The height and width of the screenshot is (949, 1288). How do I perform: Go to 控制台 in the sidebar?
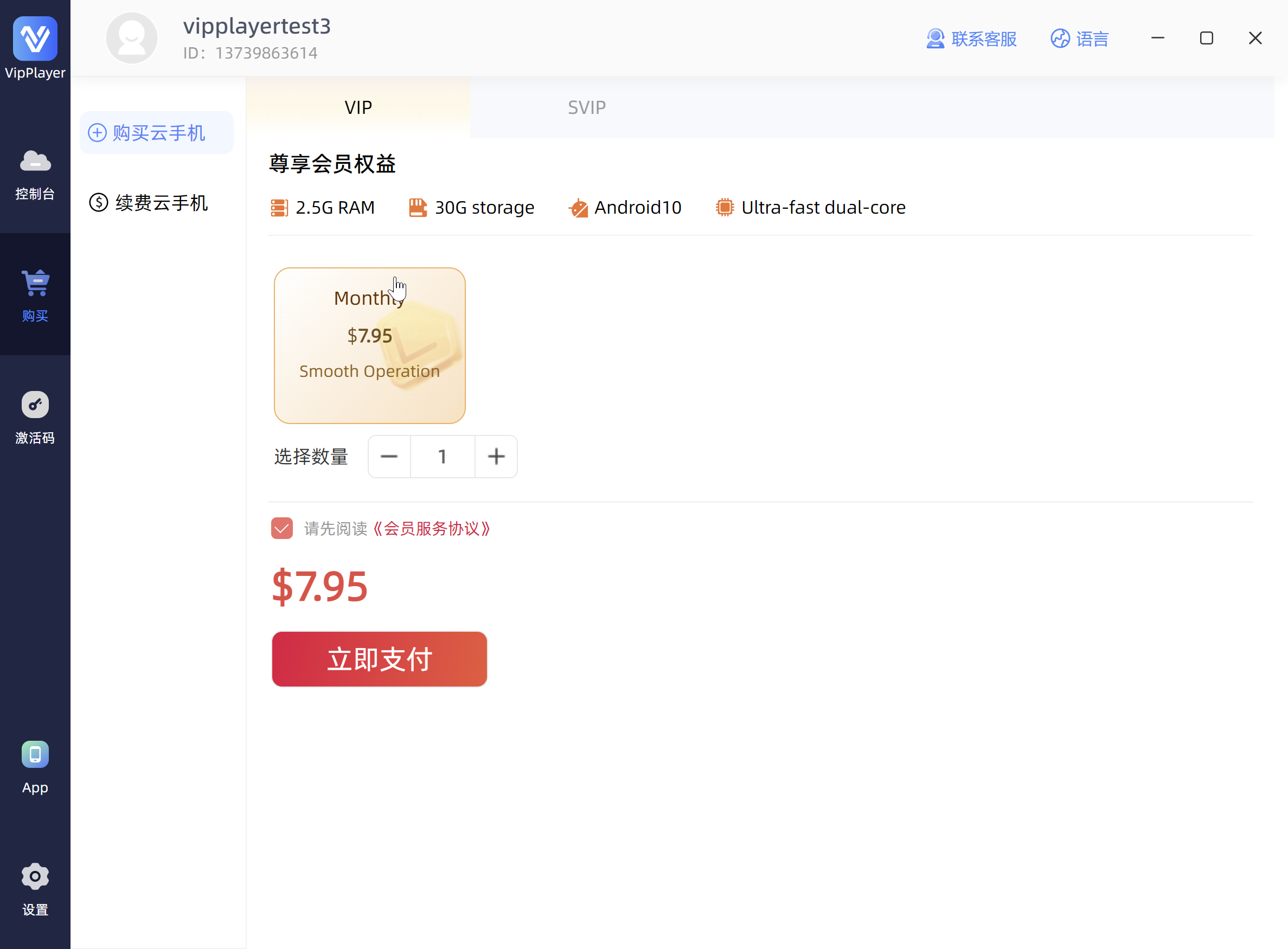click(35, 175)
